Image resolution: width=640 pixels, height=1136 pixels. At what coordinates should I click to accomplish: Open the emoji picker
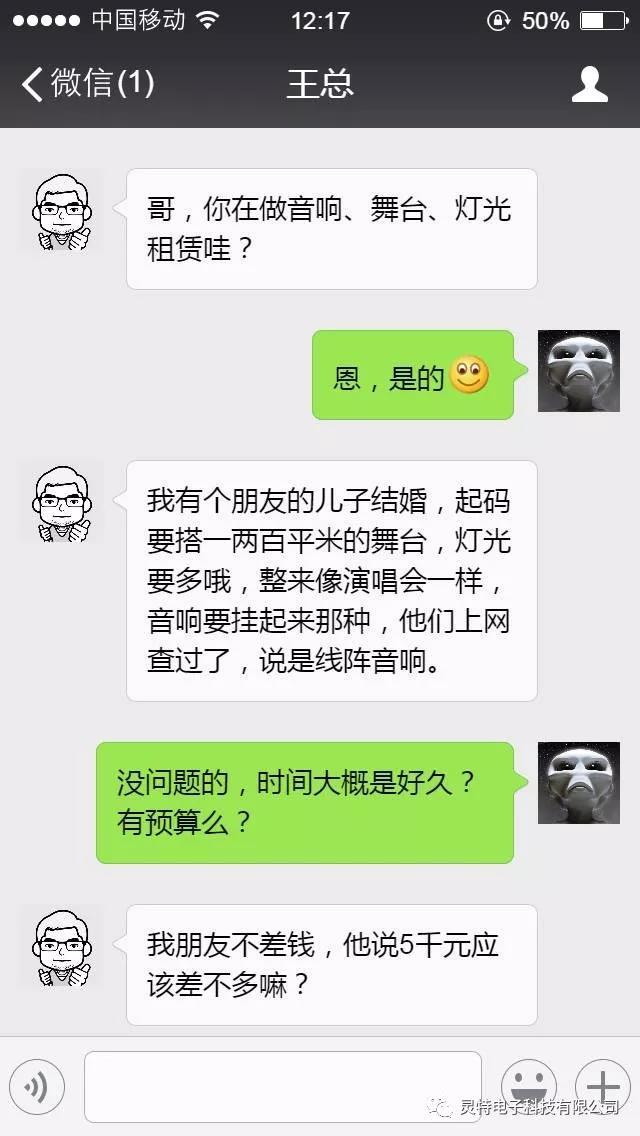528,1086
